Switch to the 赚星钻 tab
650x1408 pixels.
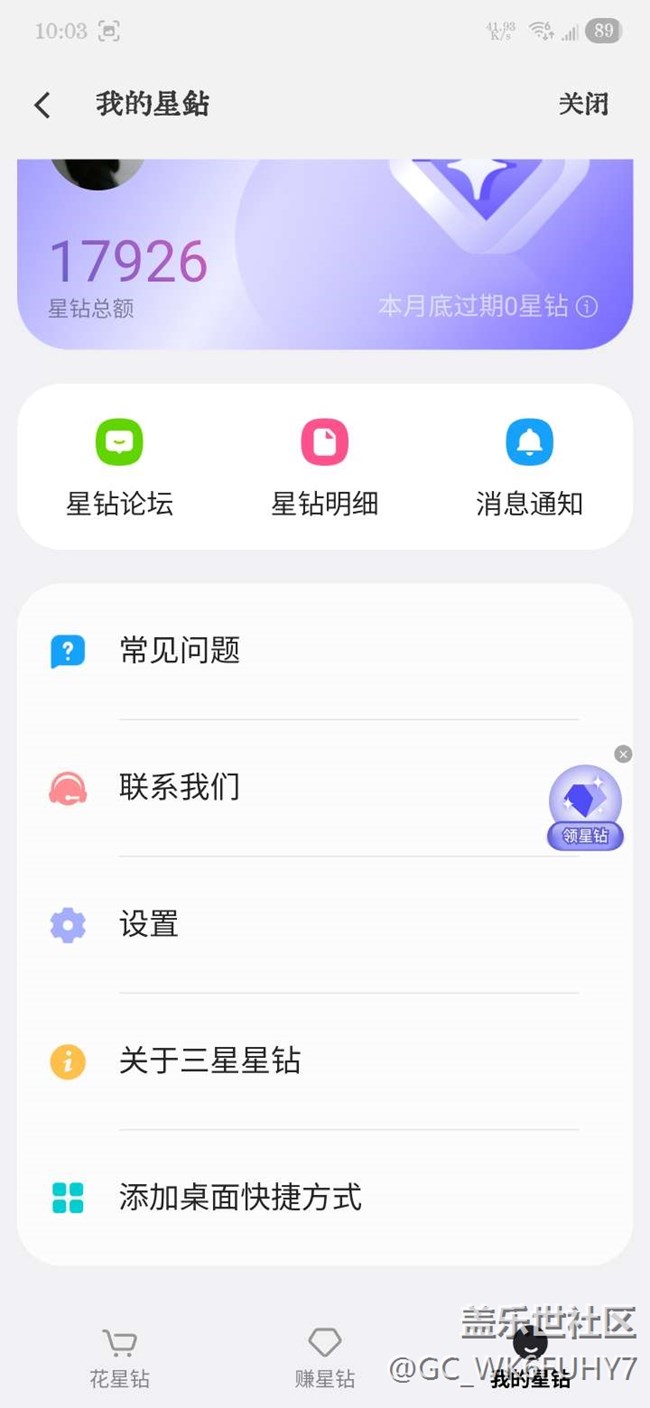pyautogui.click(x=325, y=1358)
